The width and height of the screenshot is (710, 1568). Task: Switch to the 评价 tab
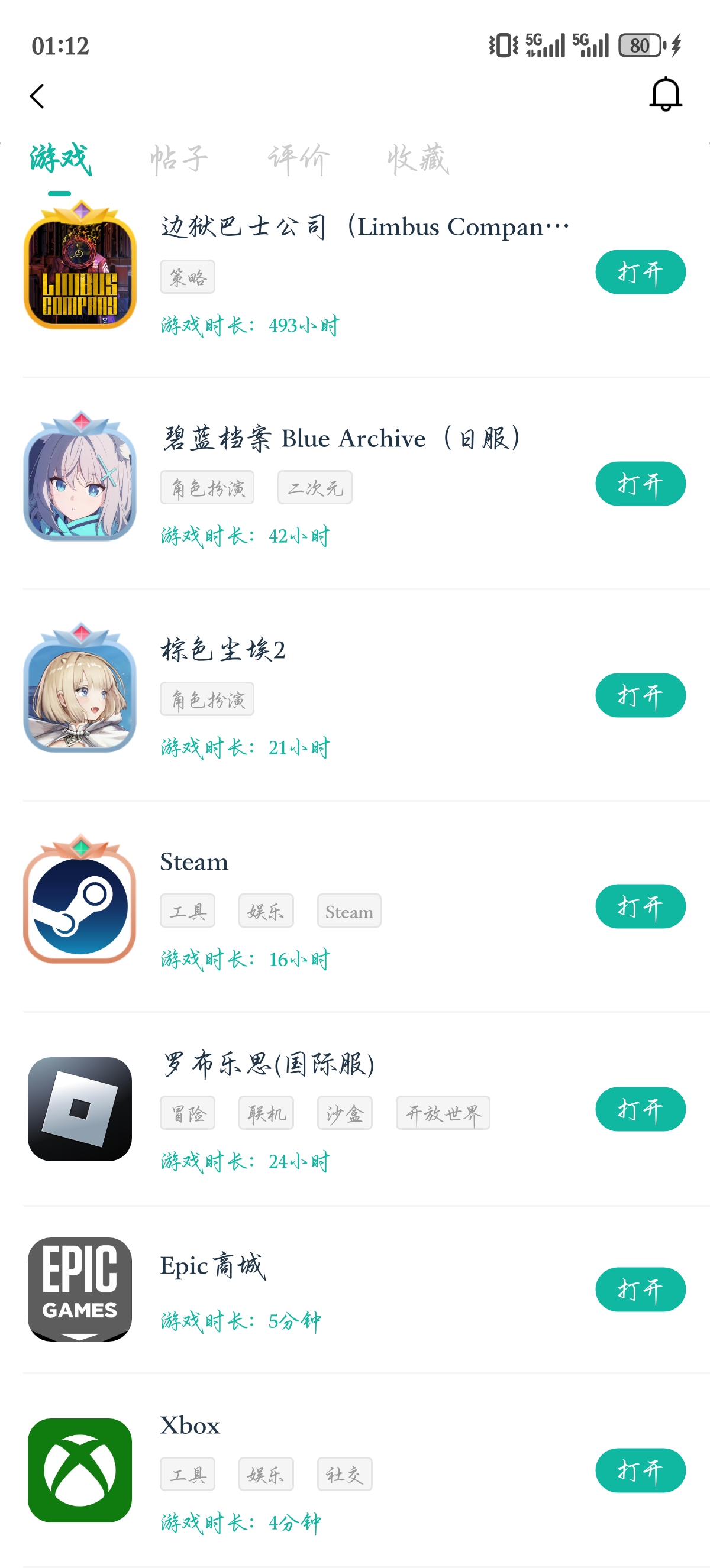298,160
